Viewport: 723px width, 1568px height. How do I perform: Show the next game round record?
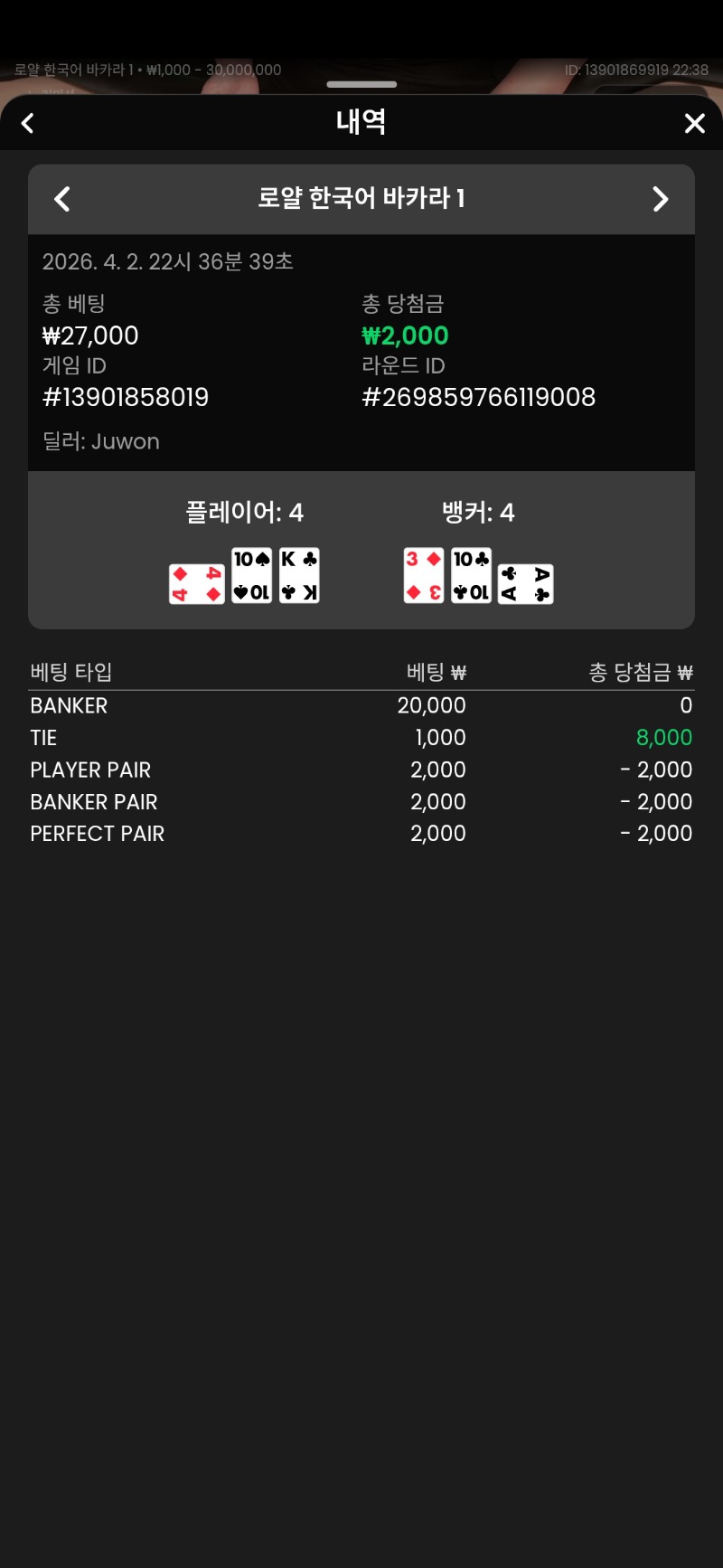[x=661, y=199]
